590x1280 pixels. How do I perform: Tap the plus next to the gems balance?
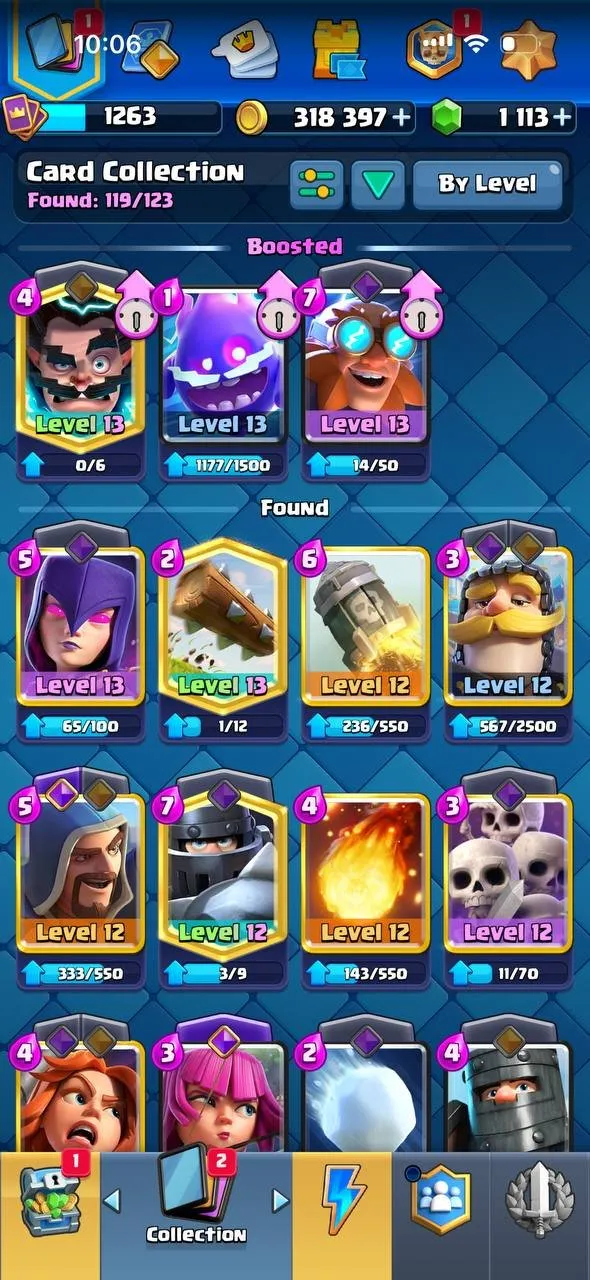pyautogui.click(x=562, y=117)
